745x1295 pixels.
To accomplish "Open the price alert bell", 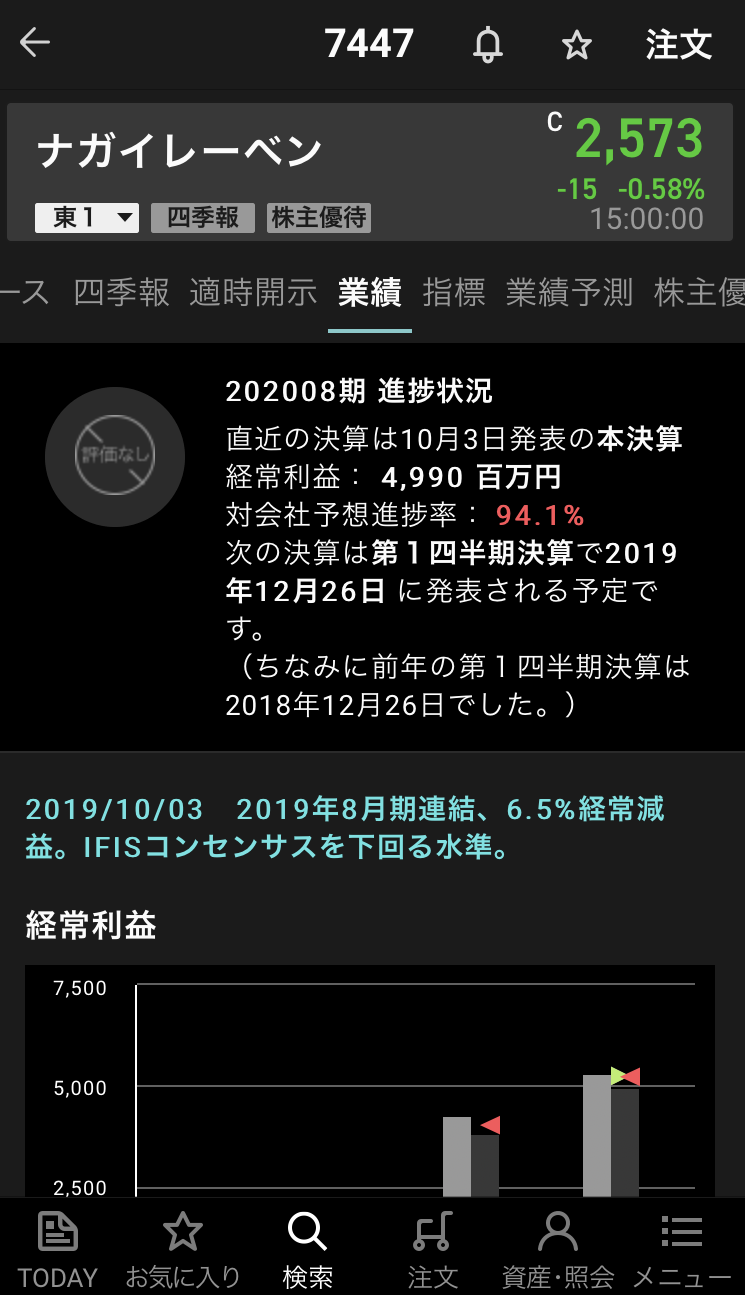I will [x=488, y=45].
